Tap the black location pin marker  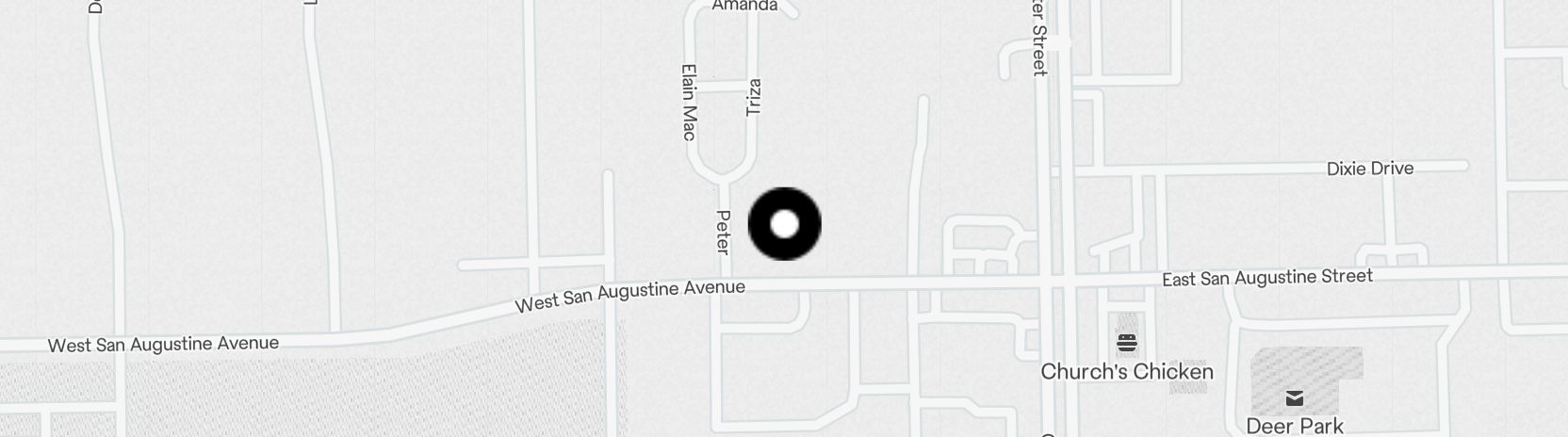[784, 224]
